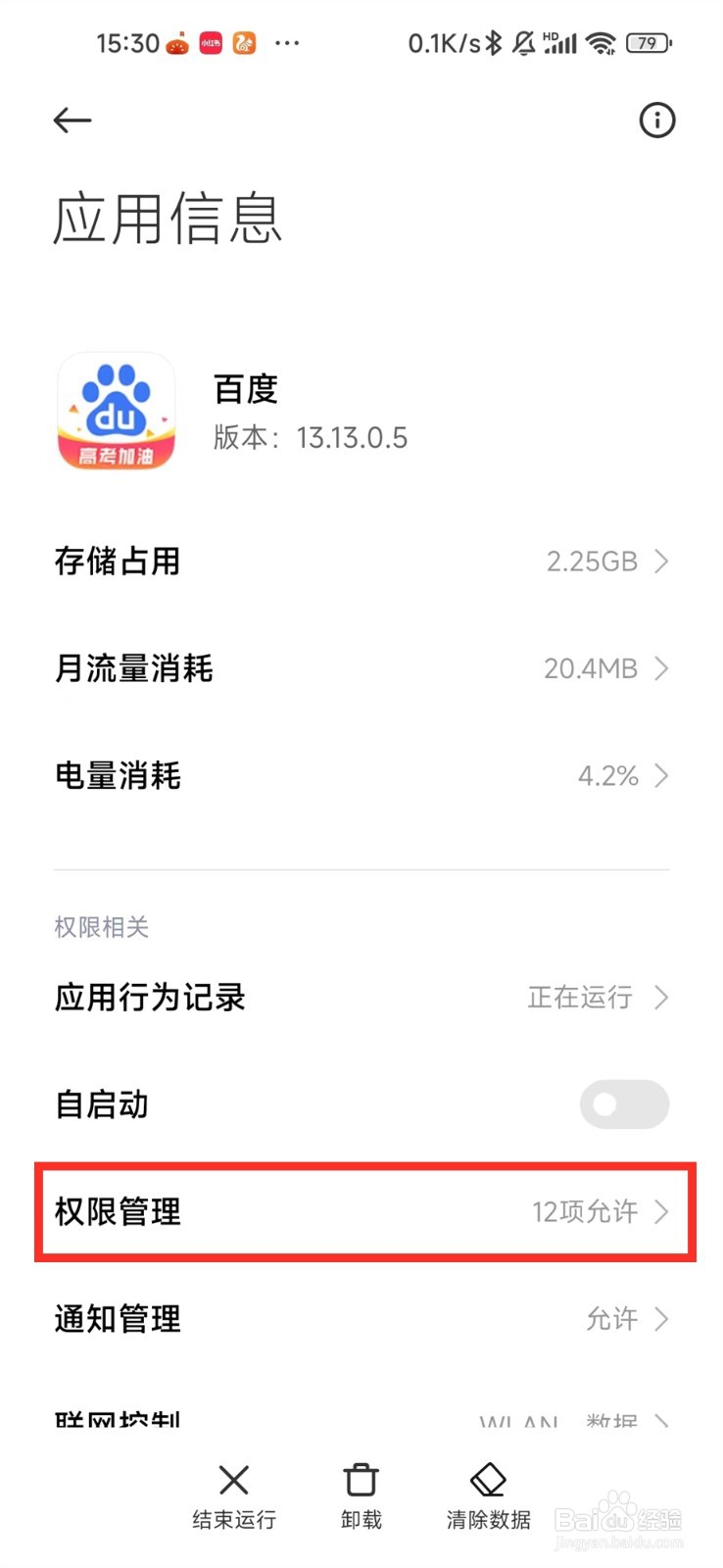Image resolution: width=723 pixels, height=1568 pixels.
Task: Toggle the 自启动 autostart switch
Action: point(624,1104)
